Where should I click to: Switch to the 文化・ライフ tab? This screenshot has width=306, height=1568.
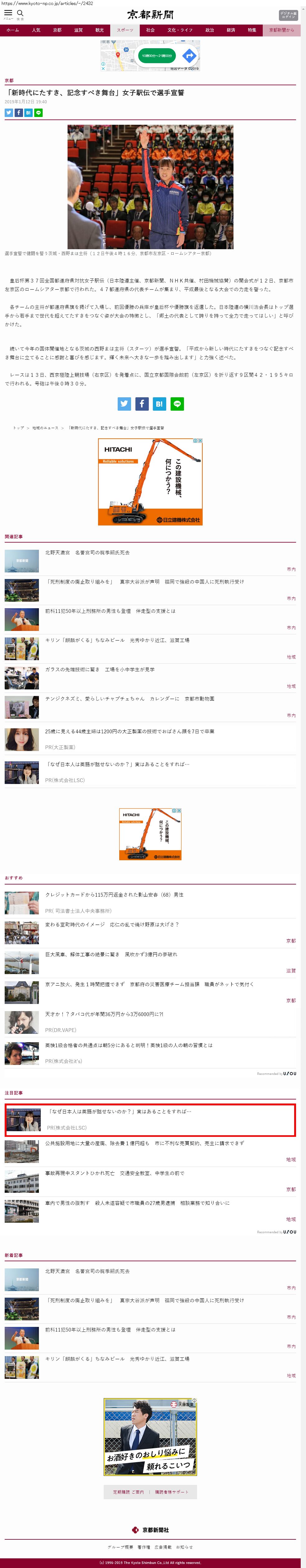(180, 30)
